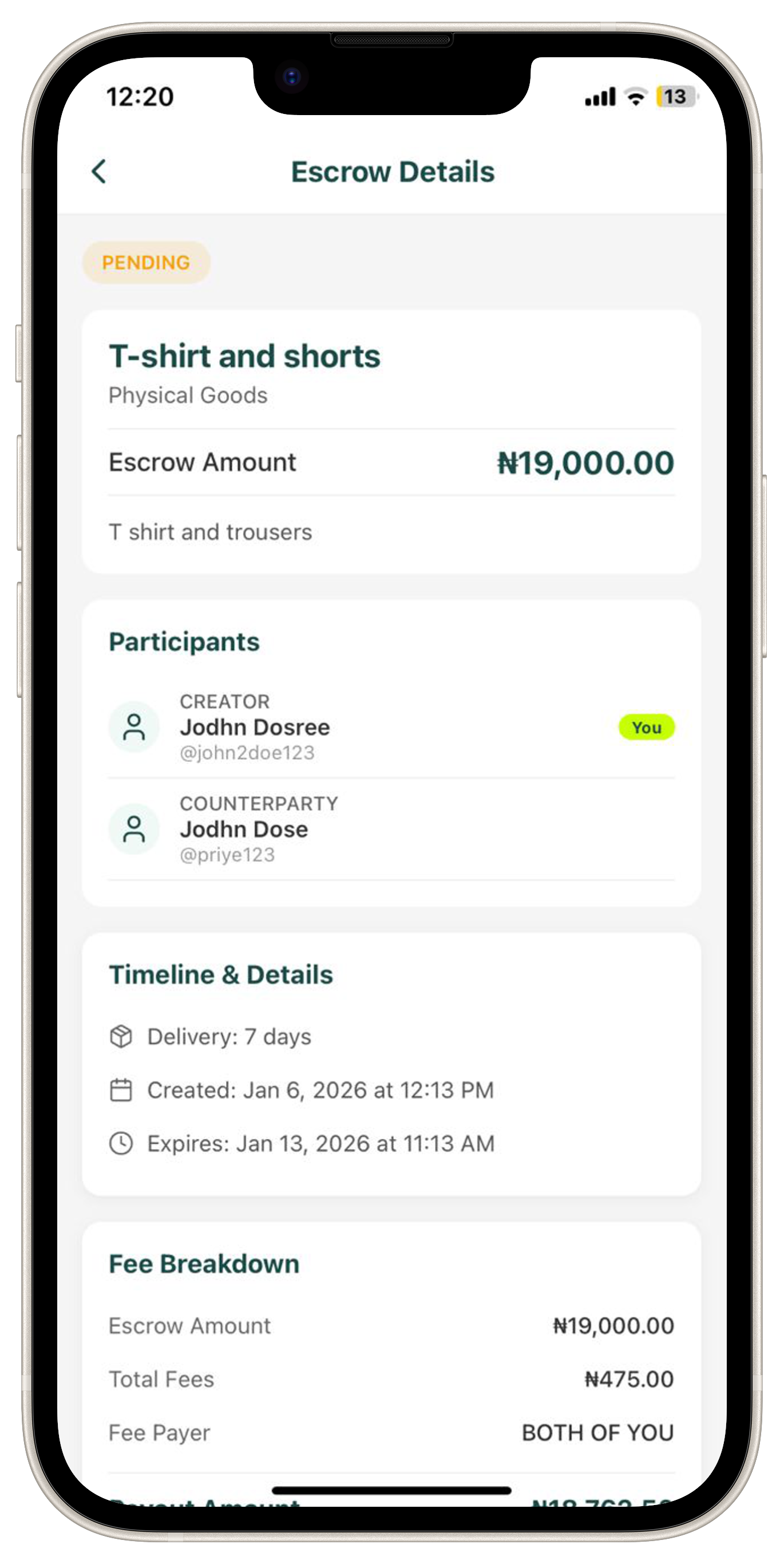Expand the Fee Breakdown section

coord(203,1263)
